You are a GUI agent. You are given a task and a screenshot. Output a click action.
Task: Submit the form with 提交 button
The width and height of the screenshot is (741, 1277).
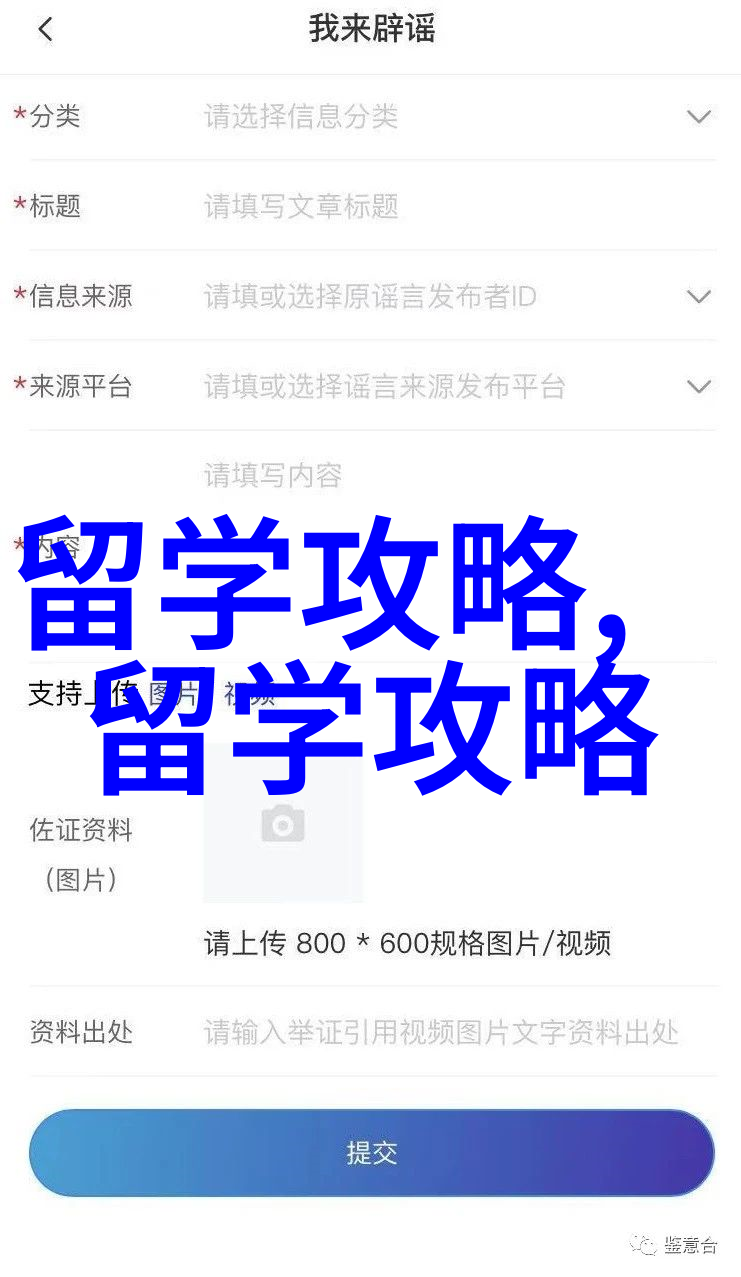point(371,1153)
